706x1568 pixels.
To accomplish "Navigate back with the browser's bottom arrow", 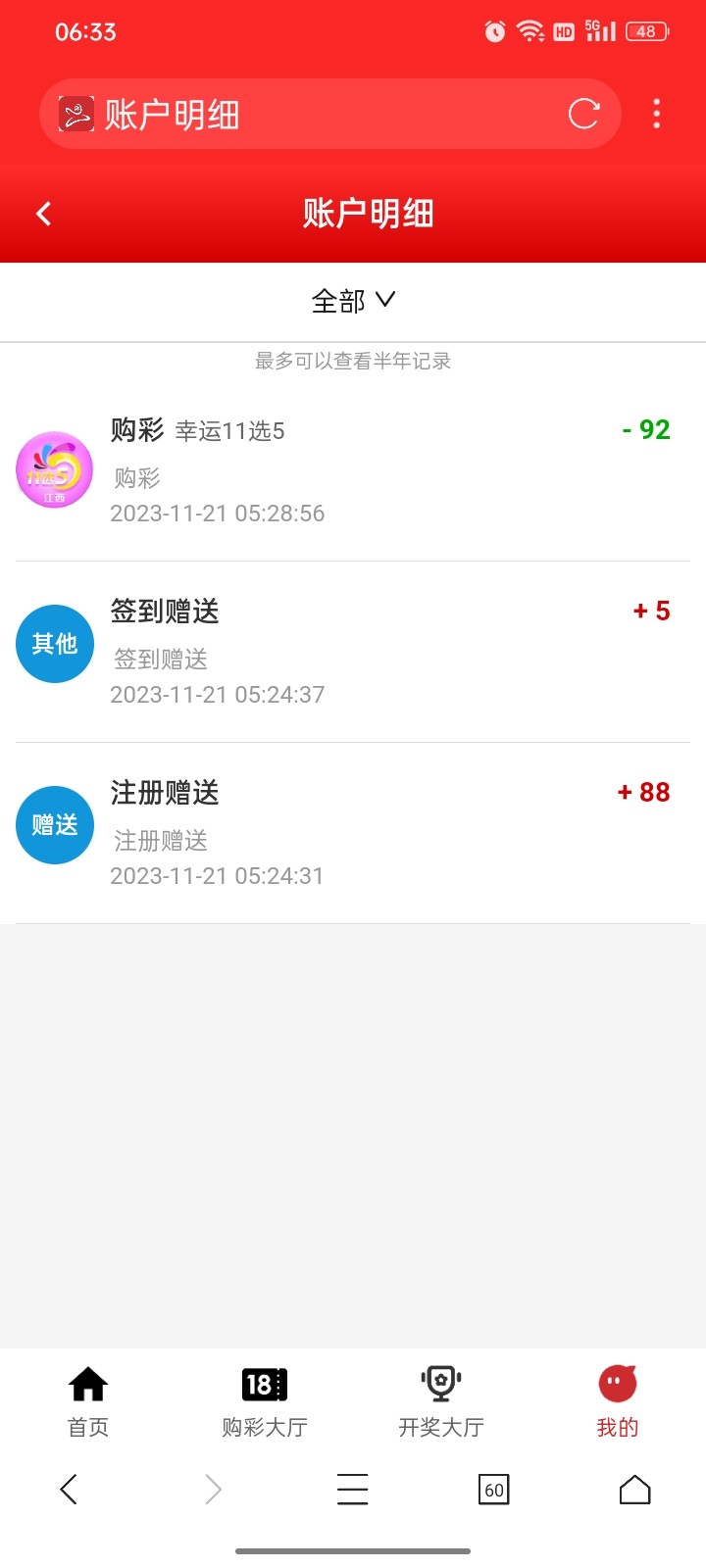I will point(69,1490).
